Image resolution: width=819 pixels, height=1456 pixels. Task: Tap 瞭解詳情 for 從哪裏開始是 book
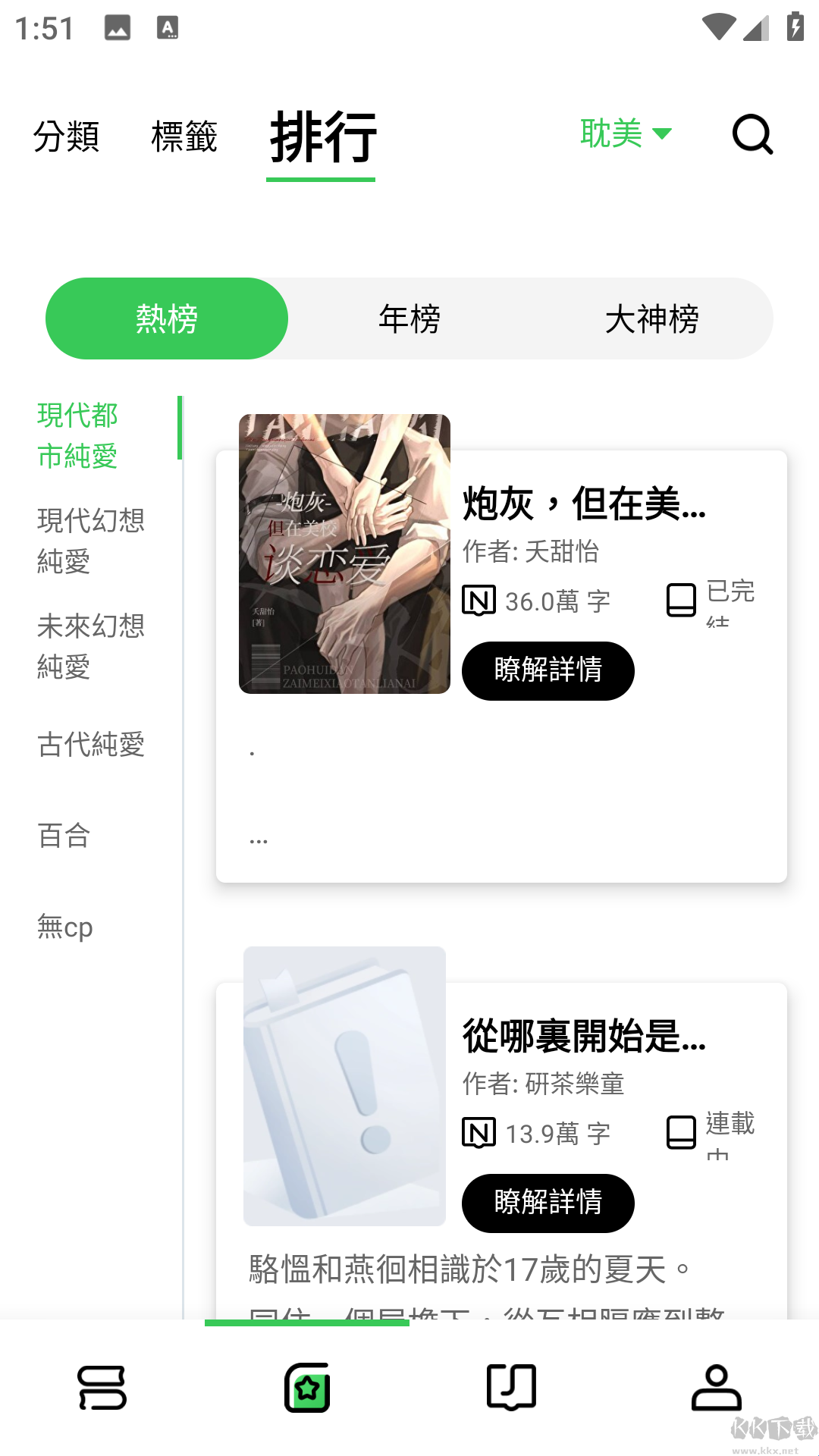click(547, 1203)
